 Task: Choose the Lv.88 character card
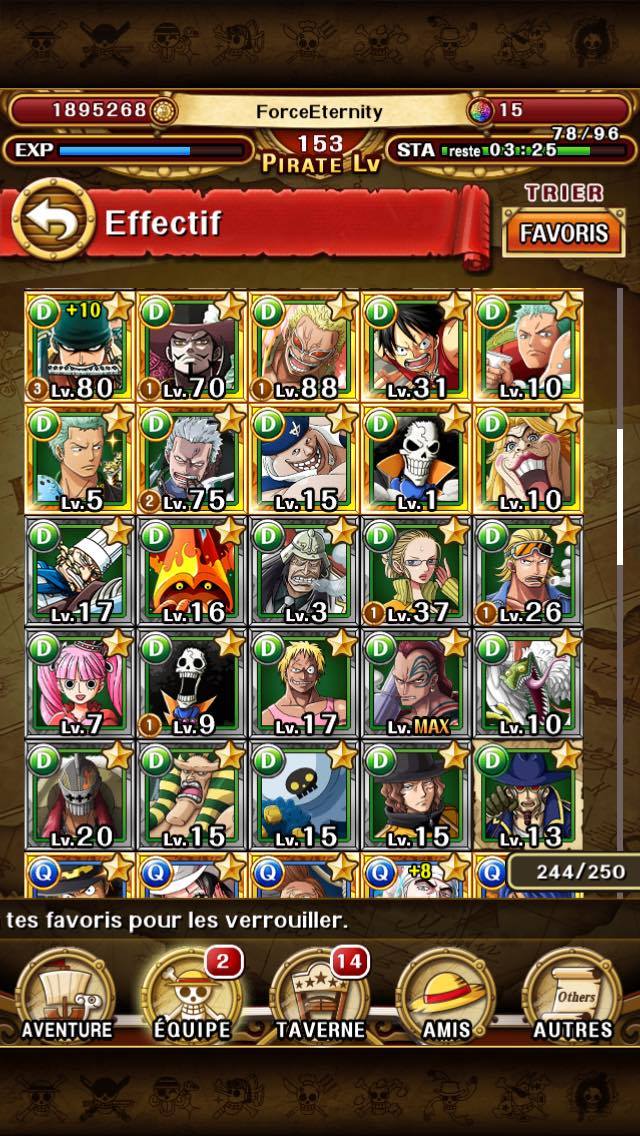point(304,346)
